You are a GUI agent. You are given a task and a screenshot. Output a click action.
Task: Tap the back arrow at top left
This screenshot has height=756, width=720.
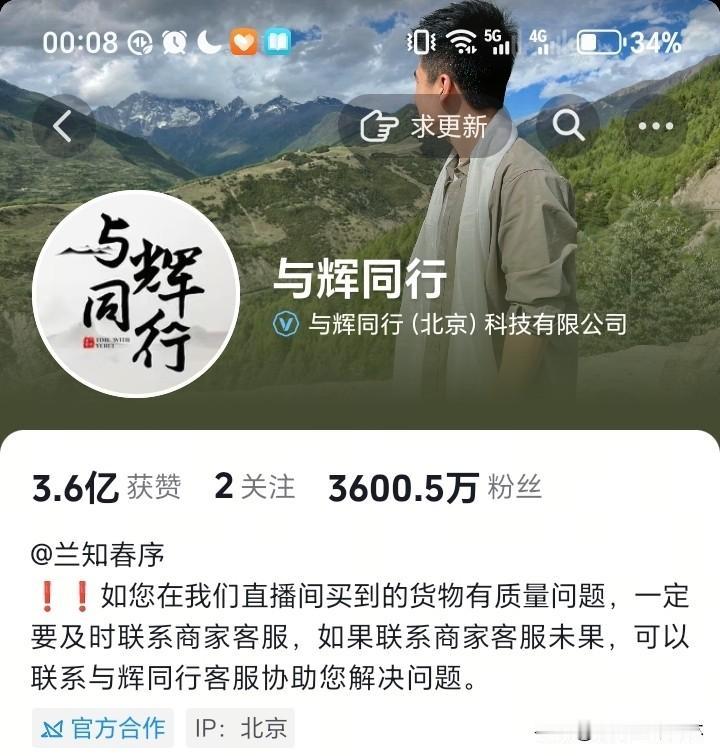tap(63, 126)
